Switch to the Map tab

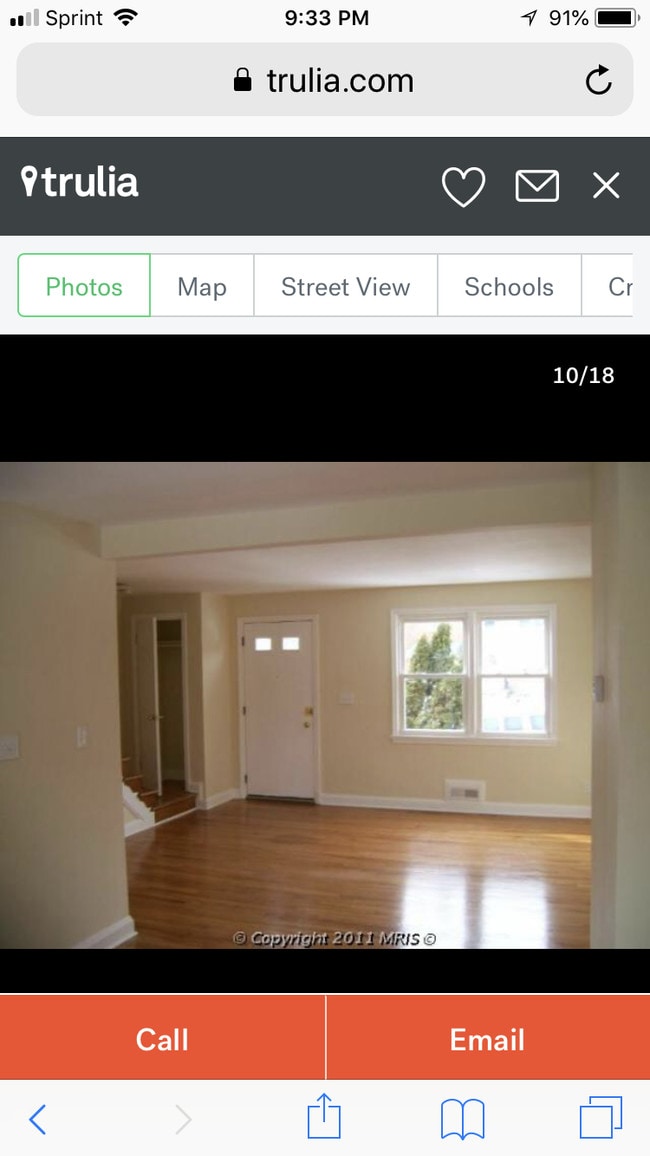pos(202,287)
